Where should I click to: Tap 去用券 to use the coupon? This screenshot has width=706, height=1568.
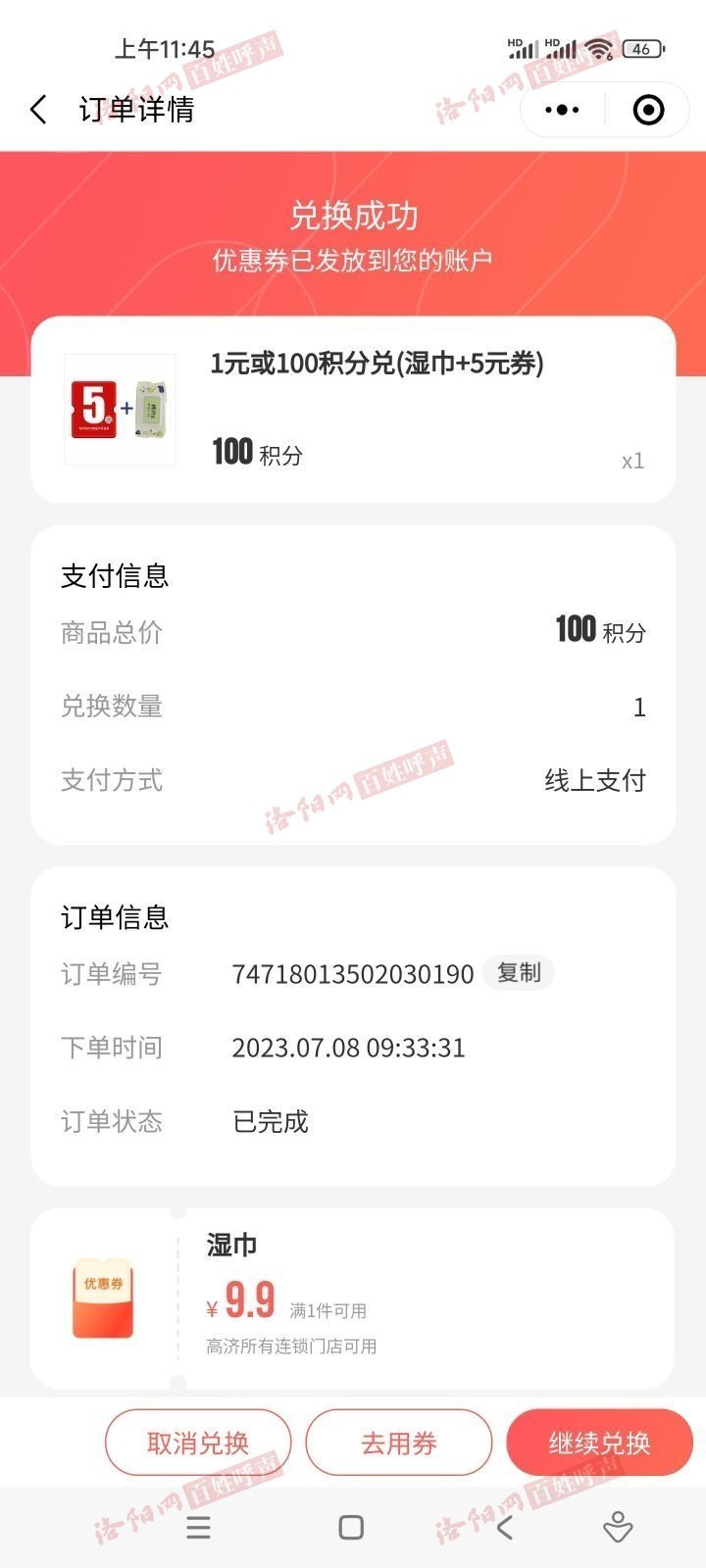point(398,1443)
